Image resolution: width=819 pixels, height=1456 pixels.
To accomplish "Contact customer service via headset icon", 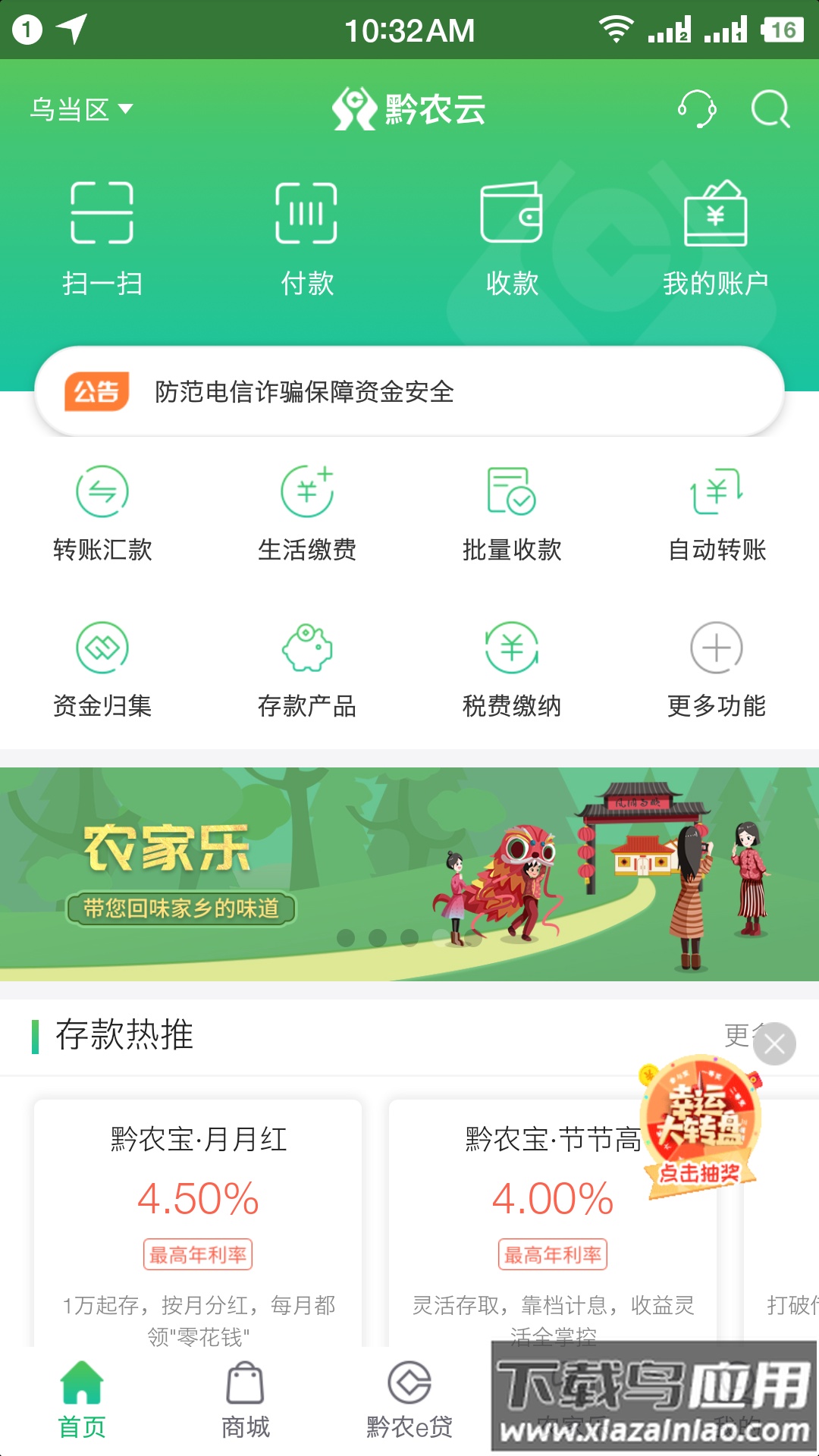I will click(x=696, y=110).
